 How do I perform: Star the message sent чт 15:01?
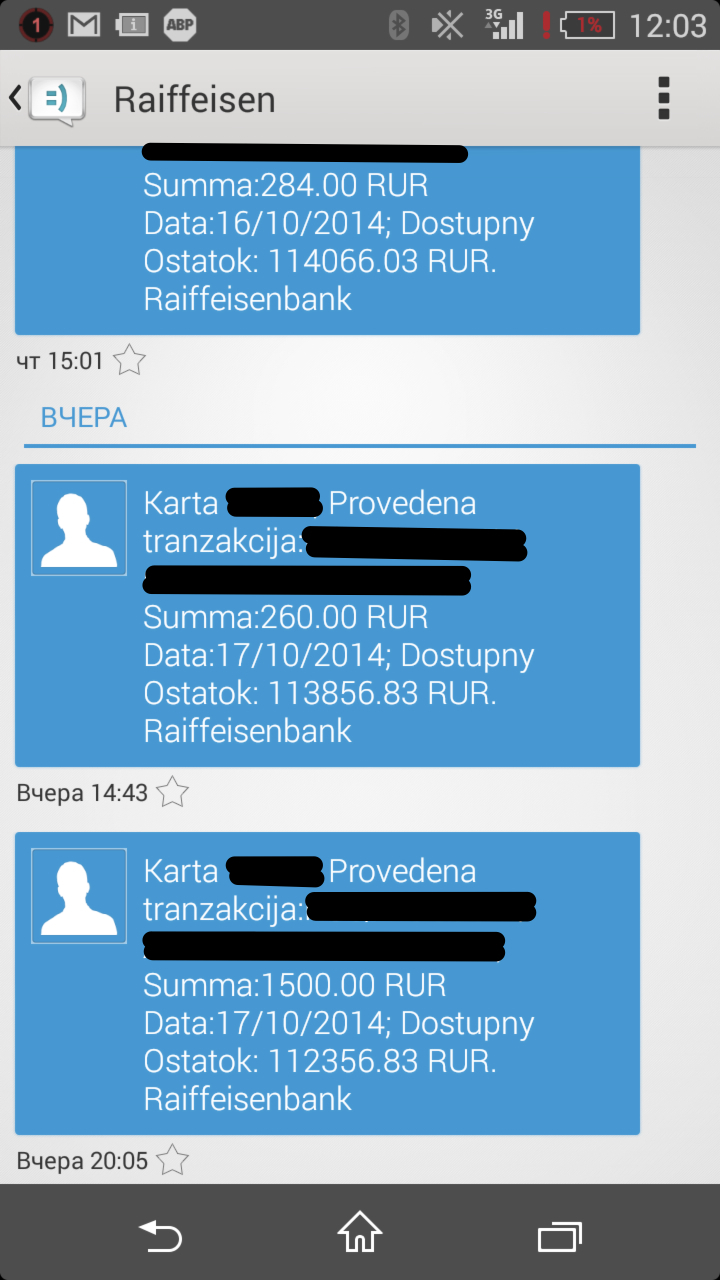[x=129, y=360]
